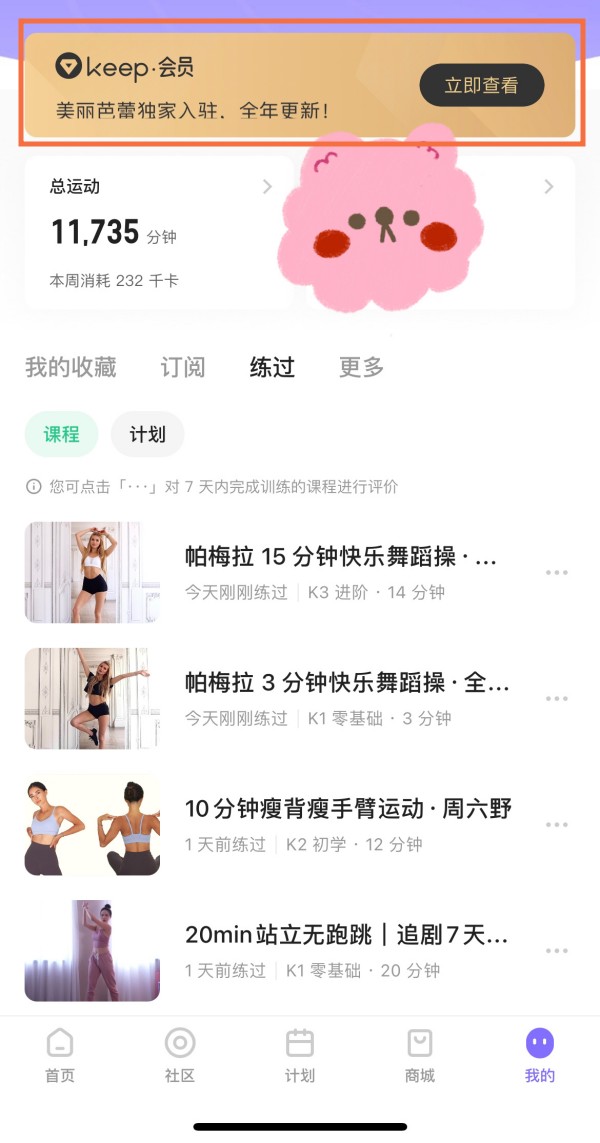
Task: Go to the 商城 tab
Action: 420,1056
